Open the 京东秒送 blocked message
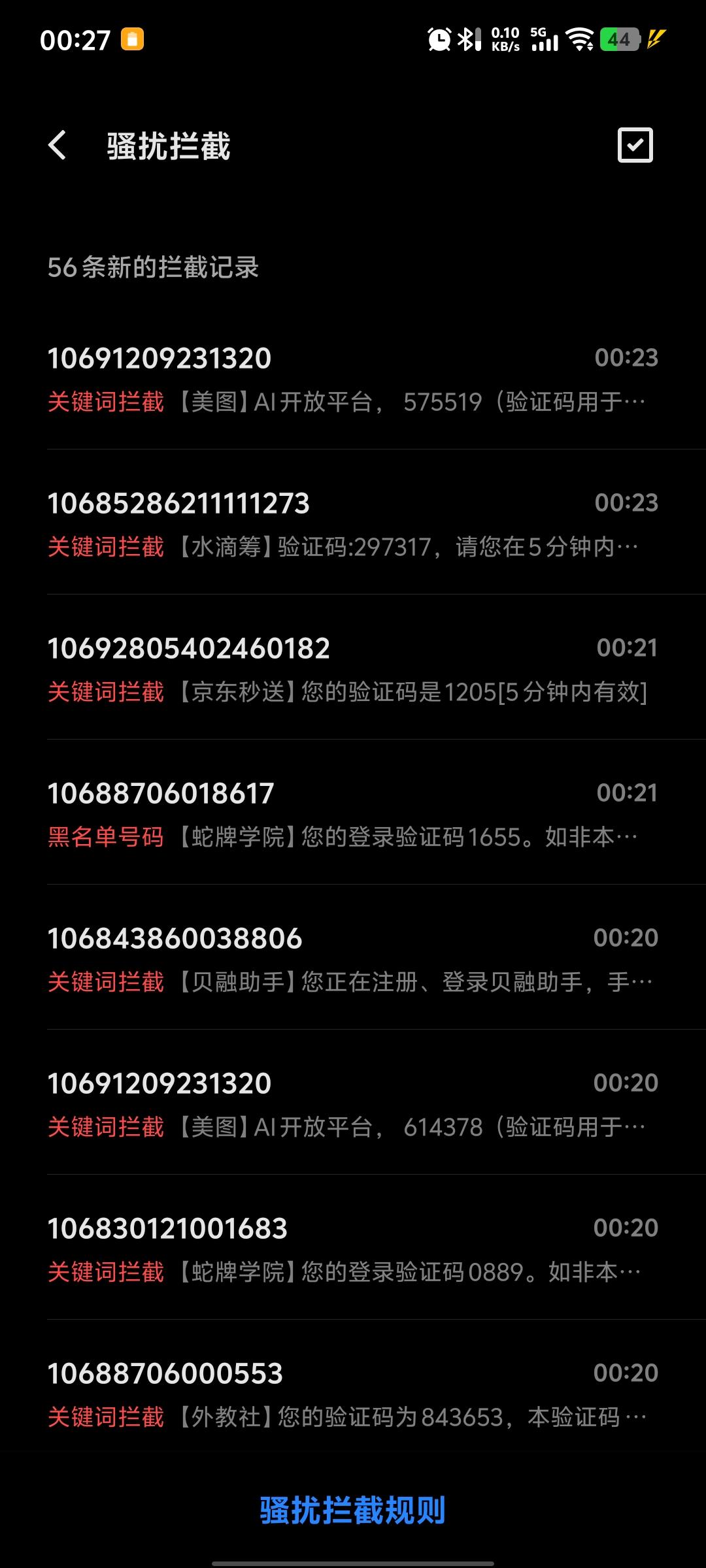 click(x=353, y=669)
